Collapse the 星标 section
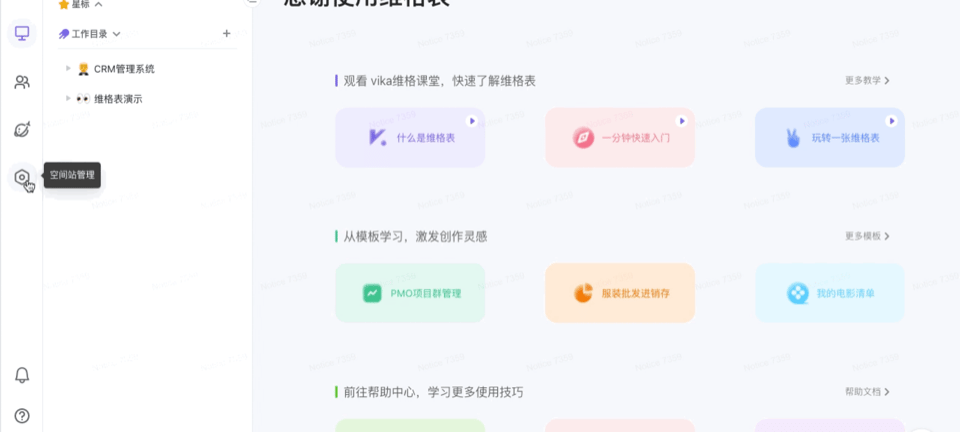Screen dimensions: 960x432 pos(98,4)
